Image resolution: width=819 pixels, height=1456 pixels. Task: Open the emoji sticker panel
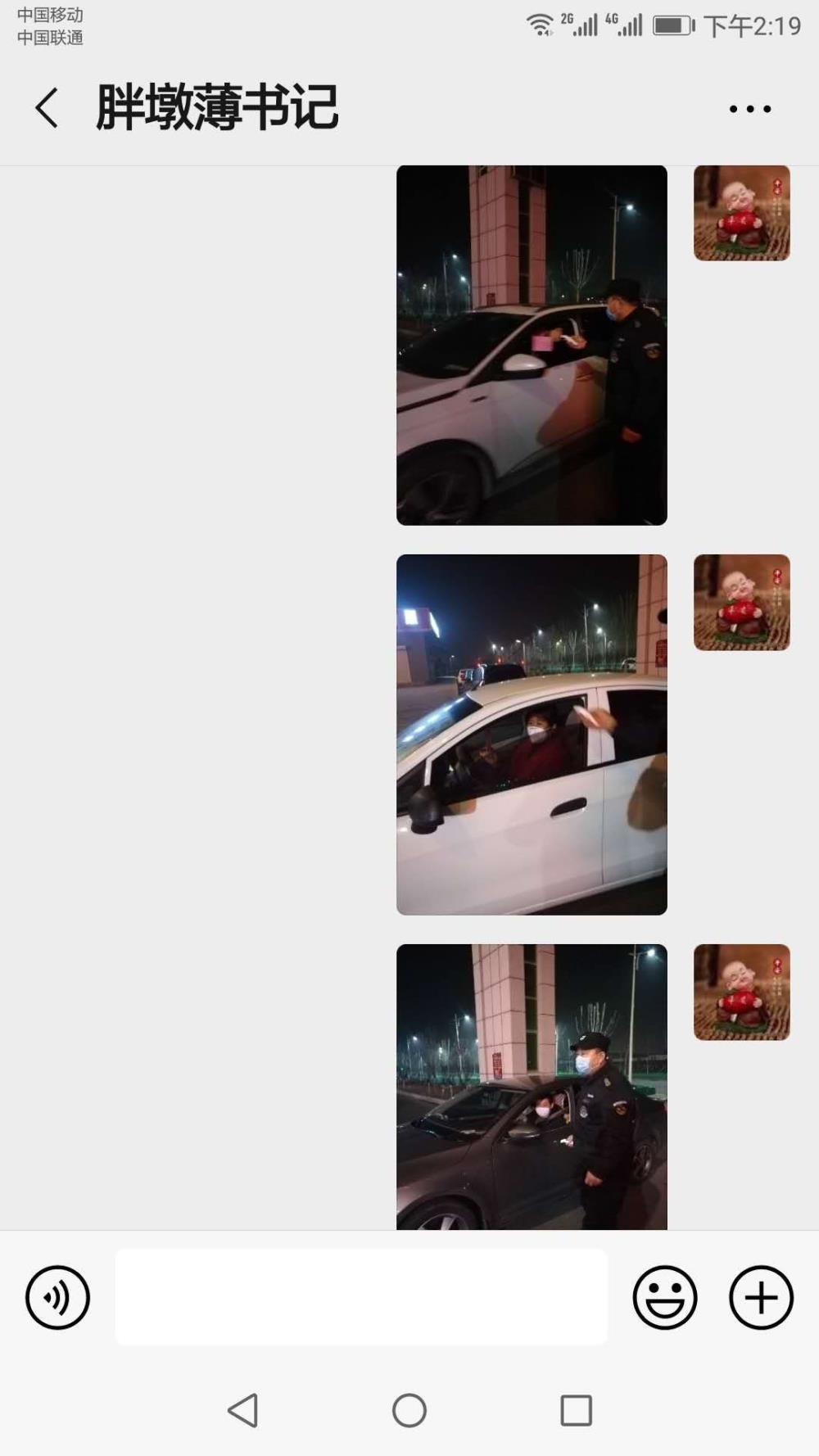[665, 1297]
